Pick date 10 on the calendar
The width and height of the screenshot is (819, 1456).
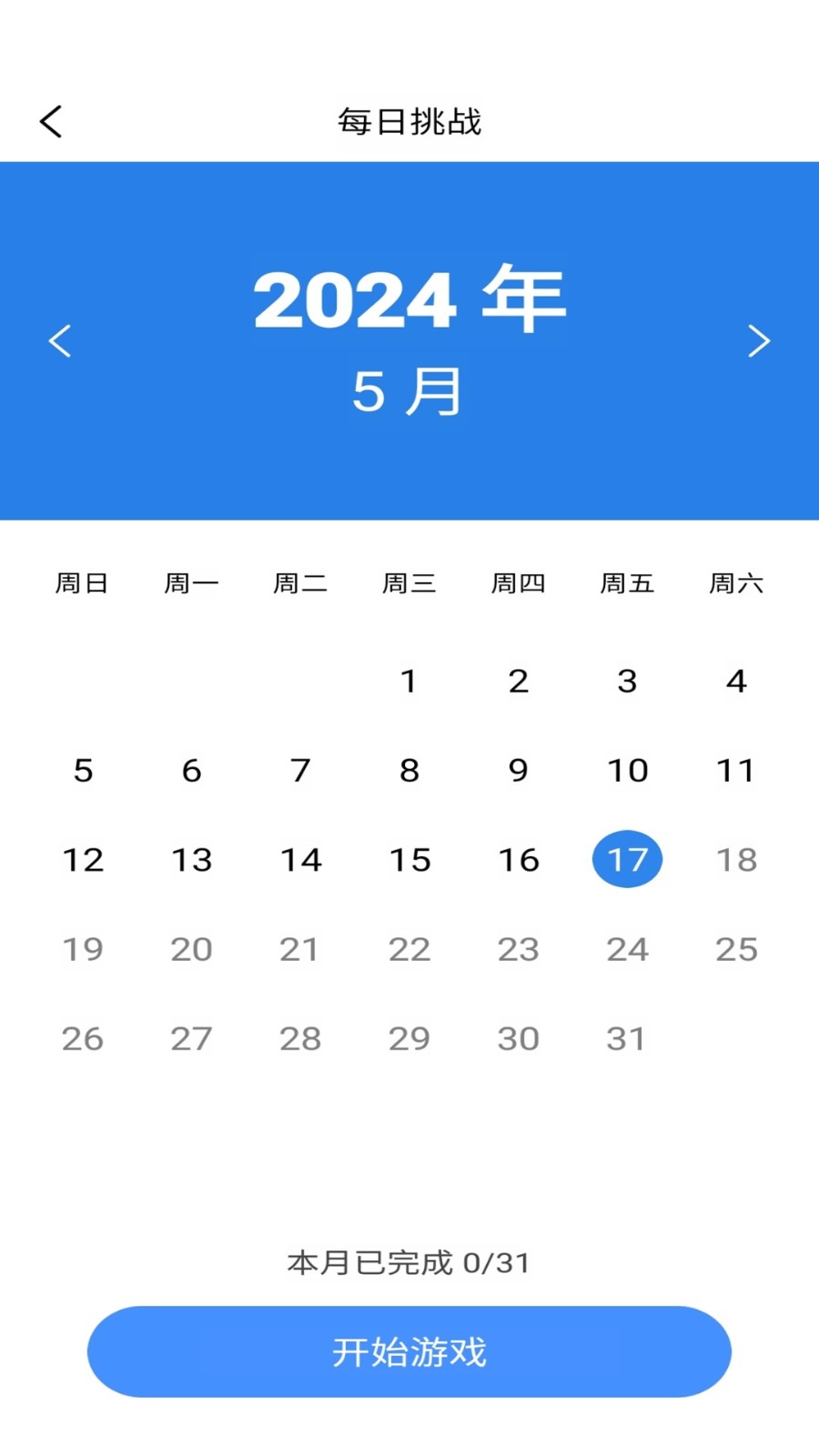tap(628, 771)
